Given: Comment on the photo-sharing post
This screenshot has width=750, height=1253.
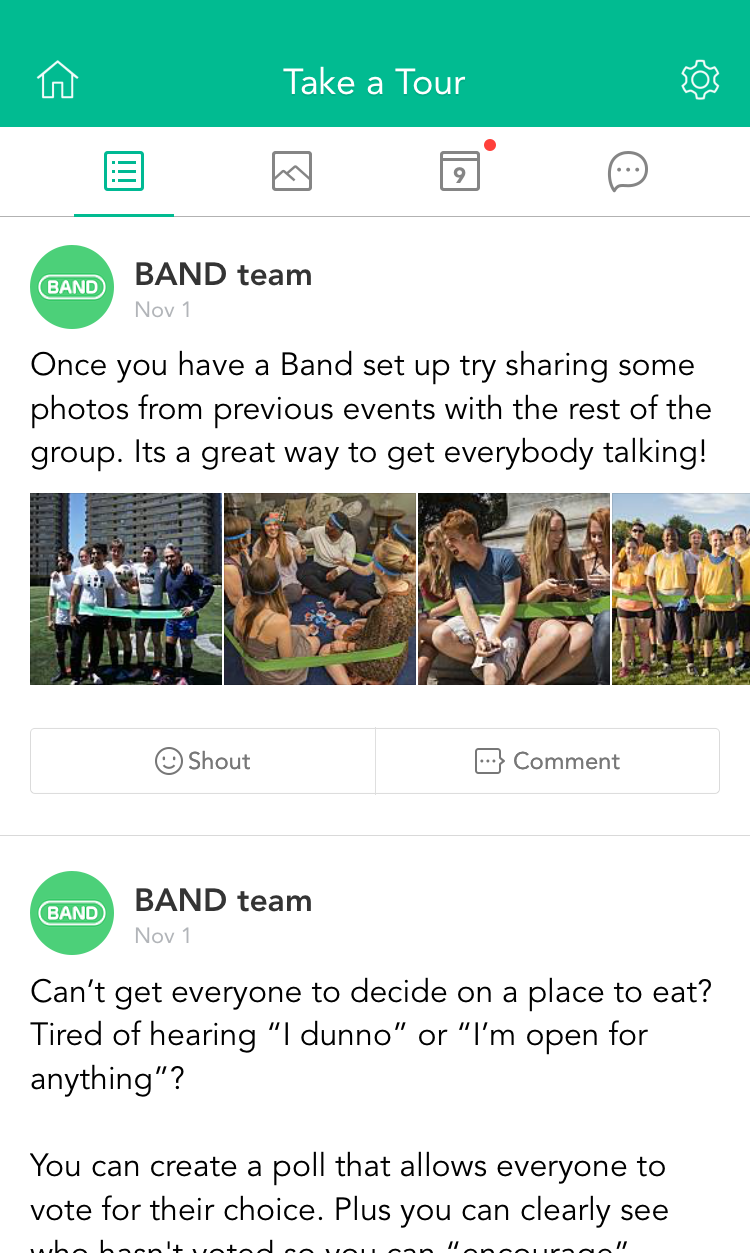Looking at the screenshot, I should pyautogui.click(x=547, y=760).
